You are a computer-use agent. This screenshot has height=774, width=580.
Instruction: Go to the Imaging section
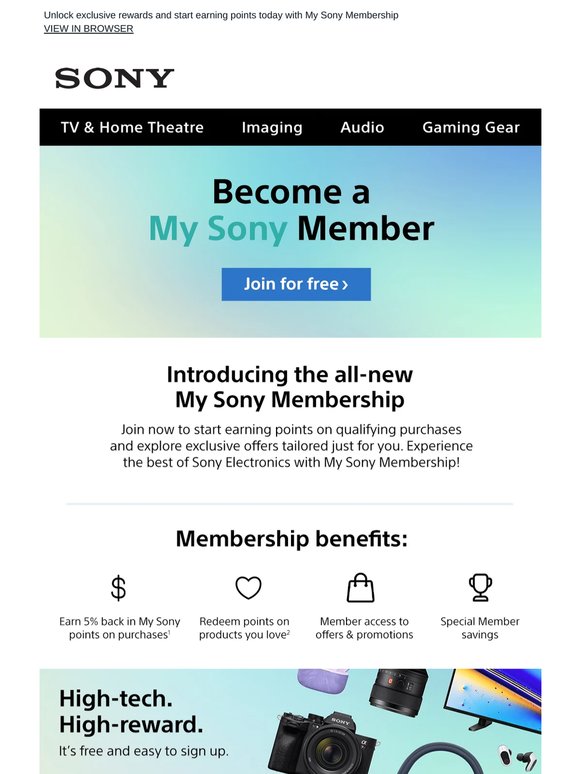click(272, 127)
